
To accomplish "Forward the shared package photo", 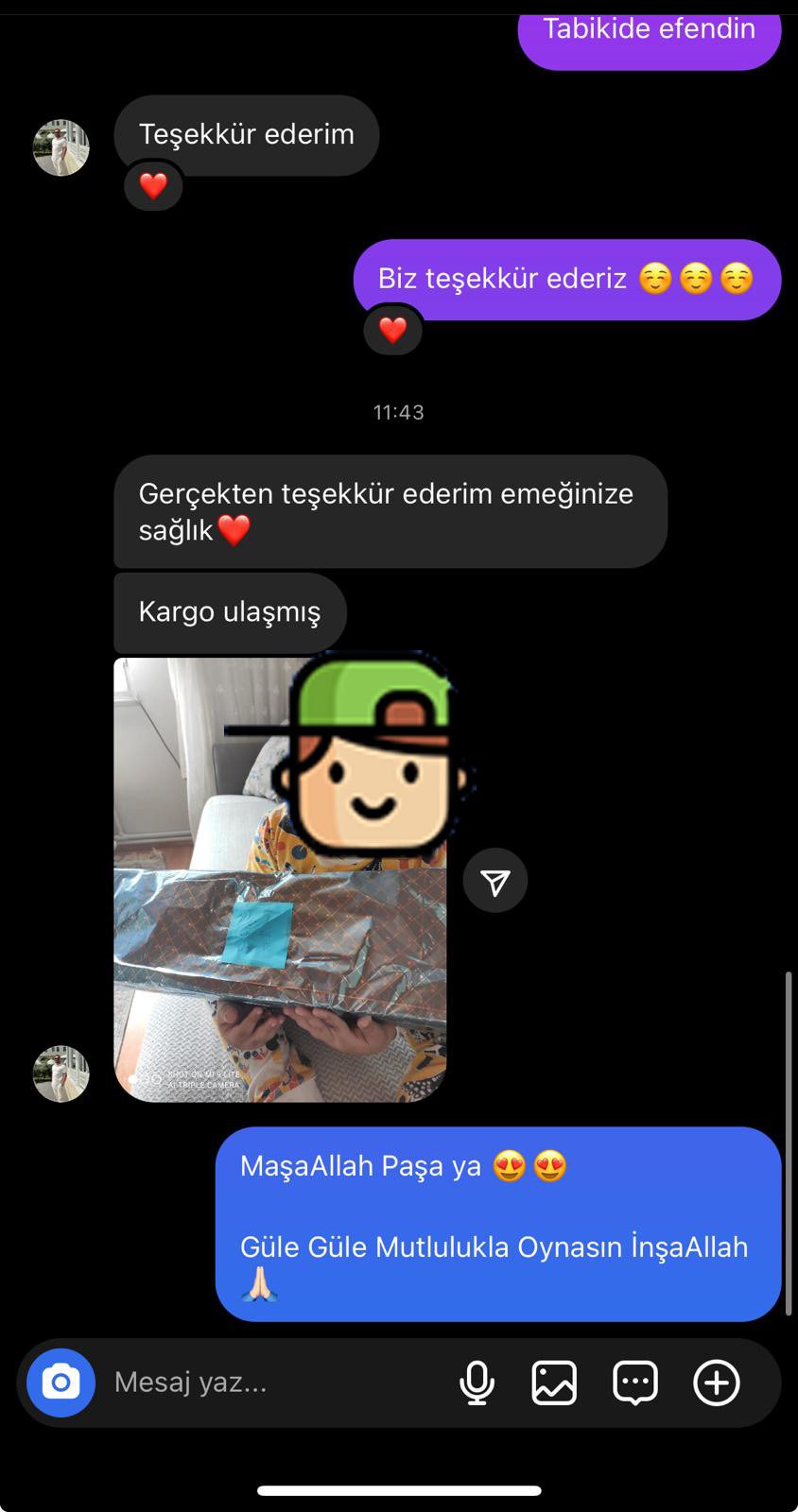I will coord(495,881).
